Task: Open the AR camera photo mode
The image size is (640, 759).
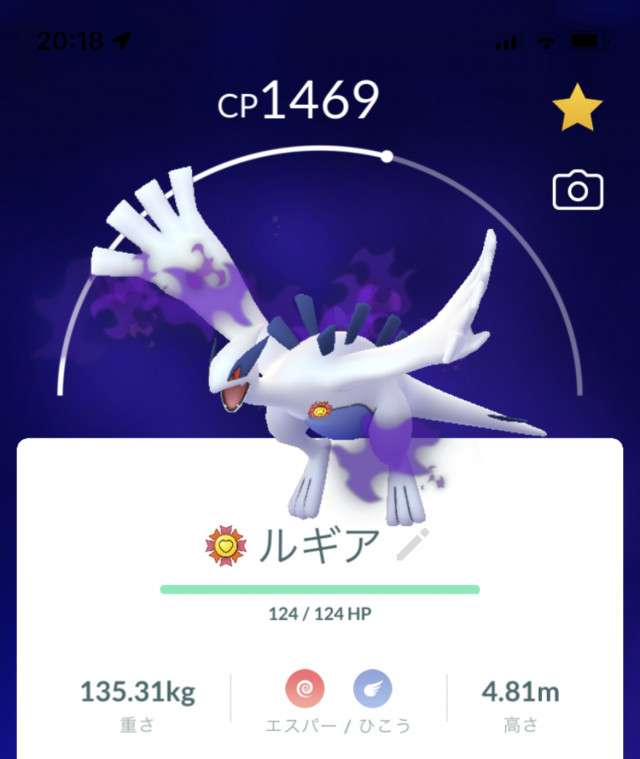Action: pos(578,190)
